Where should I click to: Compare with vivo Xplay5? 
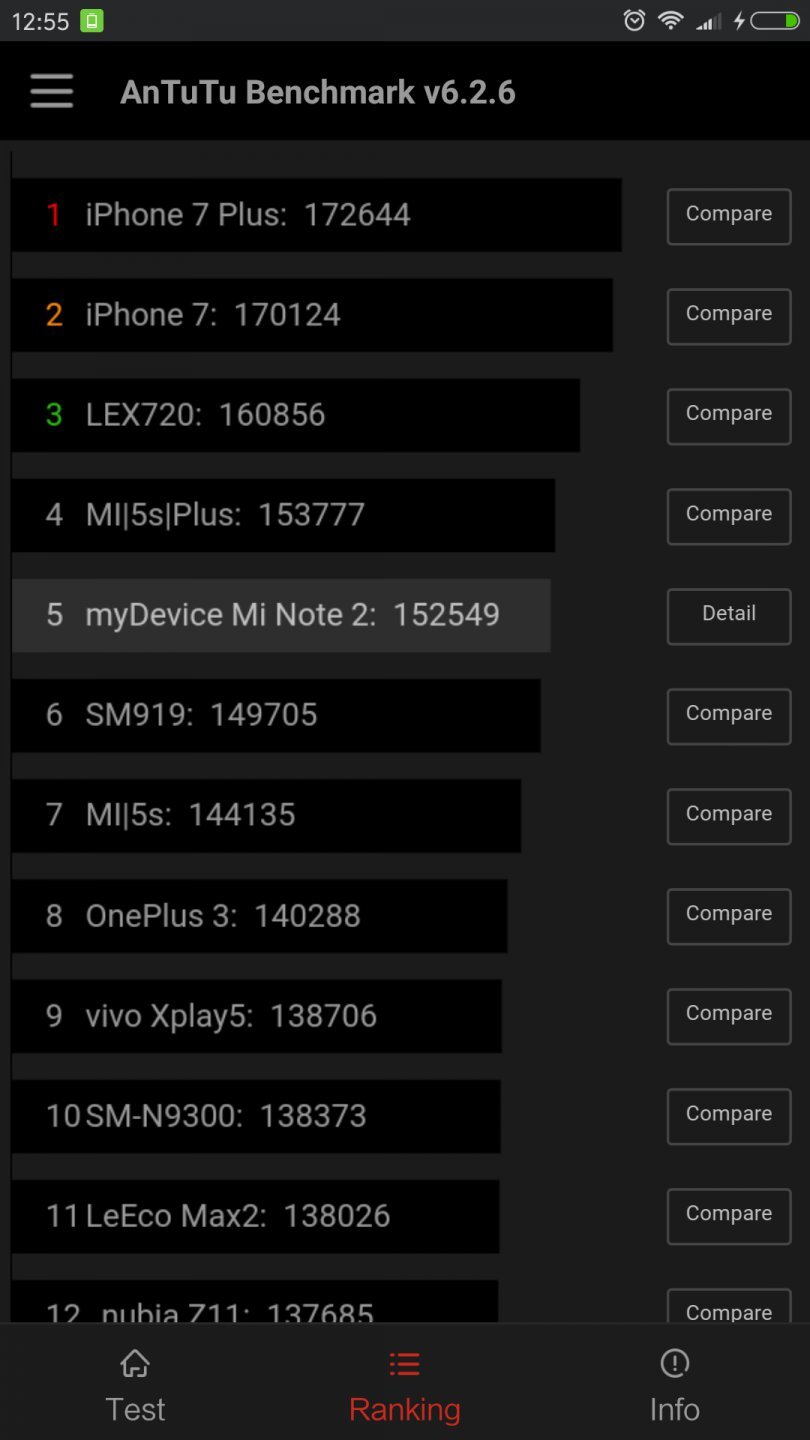click(728, 1015)
